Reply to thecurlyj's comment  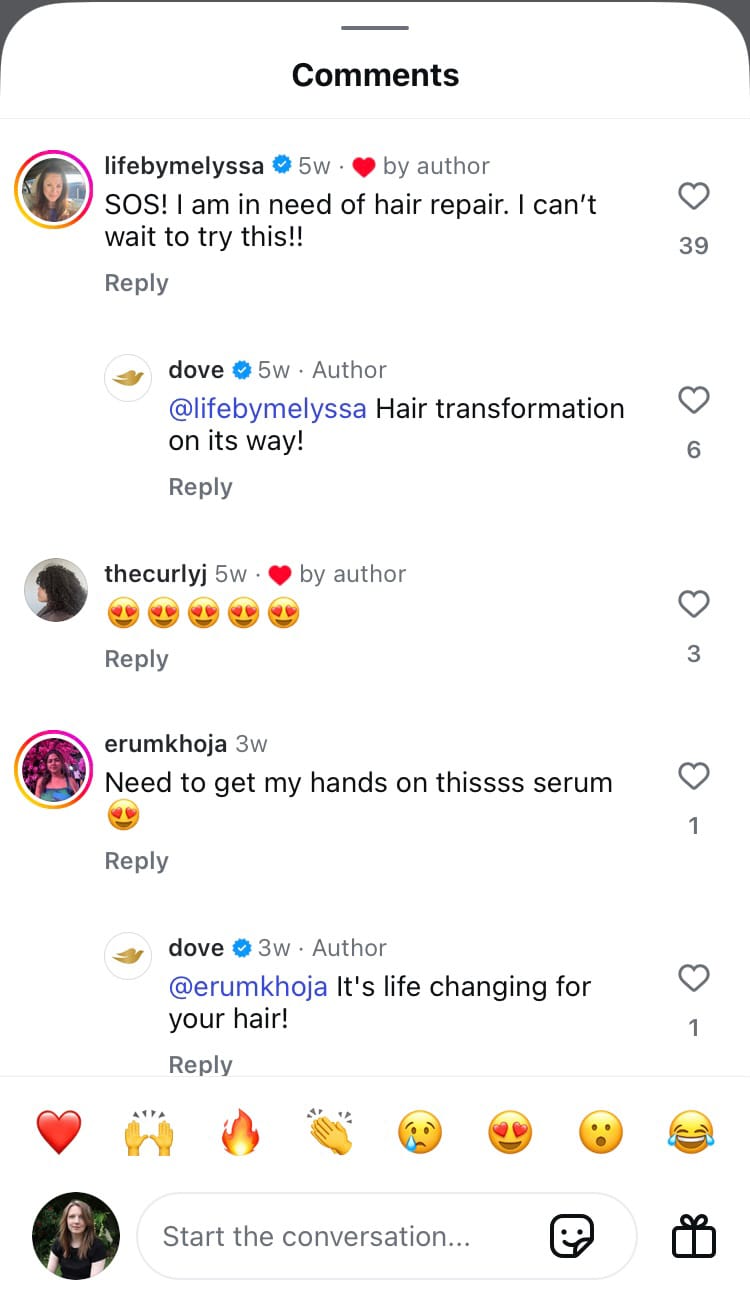click(x=136, y=659)
